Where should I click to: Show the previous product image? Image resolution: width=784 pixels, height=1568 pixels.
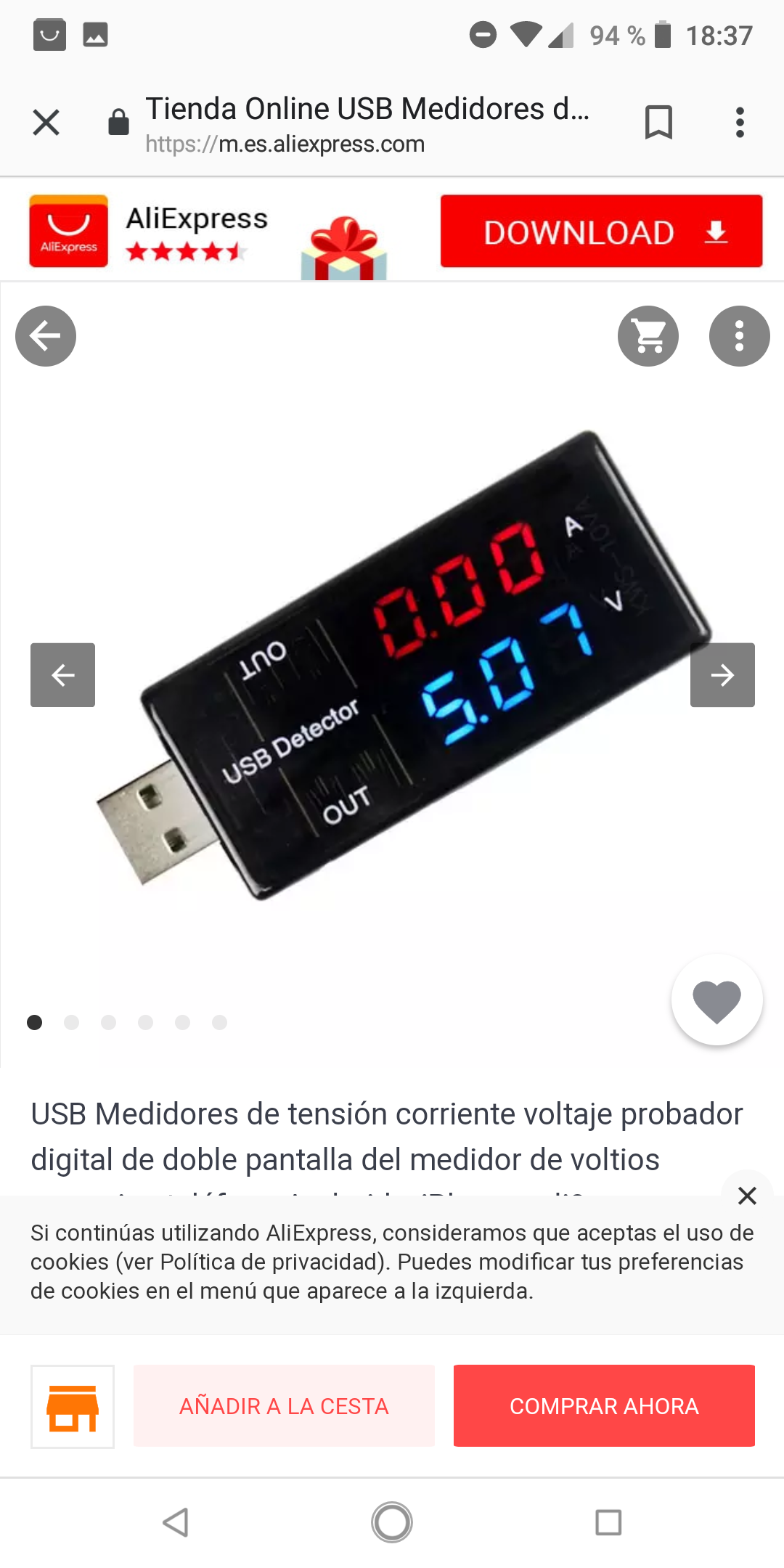62,675
